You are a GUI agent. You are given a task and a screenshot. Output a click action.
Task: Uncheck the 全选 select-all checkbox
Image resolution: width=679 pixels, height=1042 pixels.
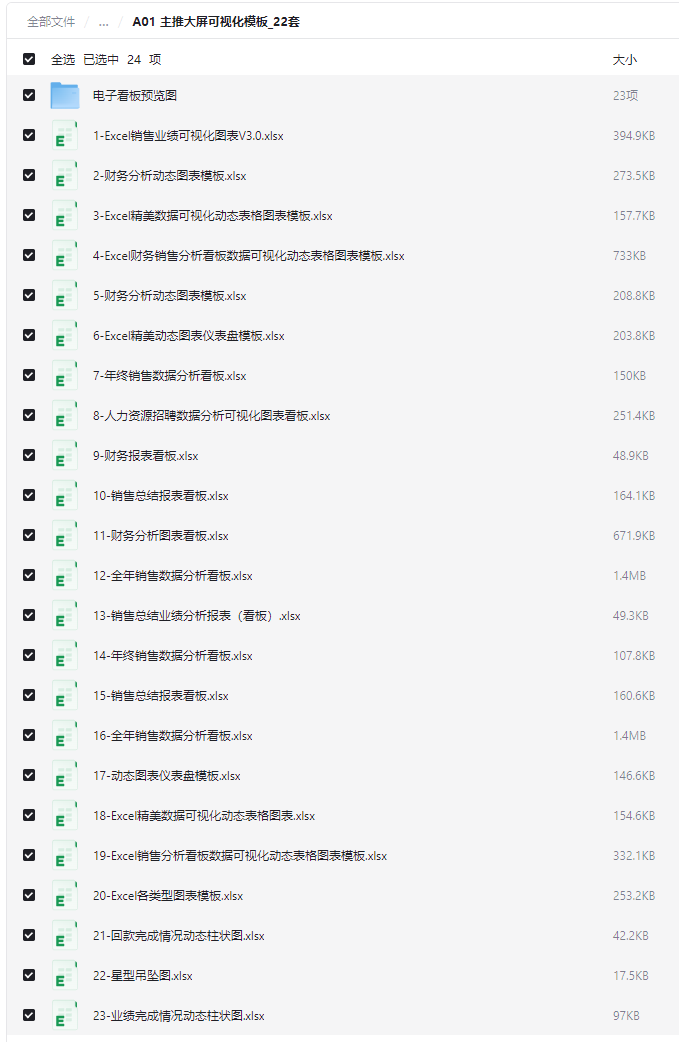pos(29,60)
